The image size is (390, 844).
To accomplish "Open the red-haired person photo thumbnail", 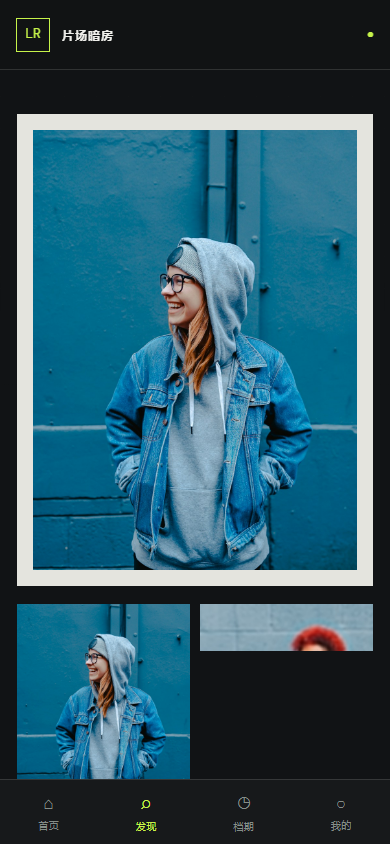I will 286,627.
